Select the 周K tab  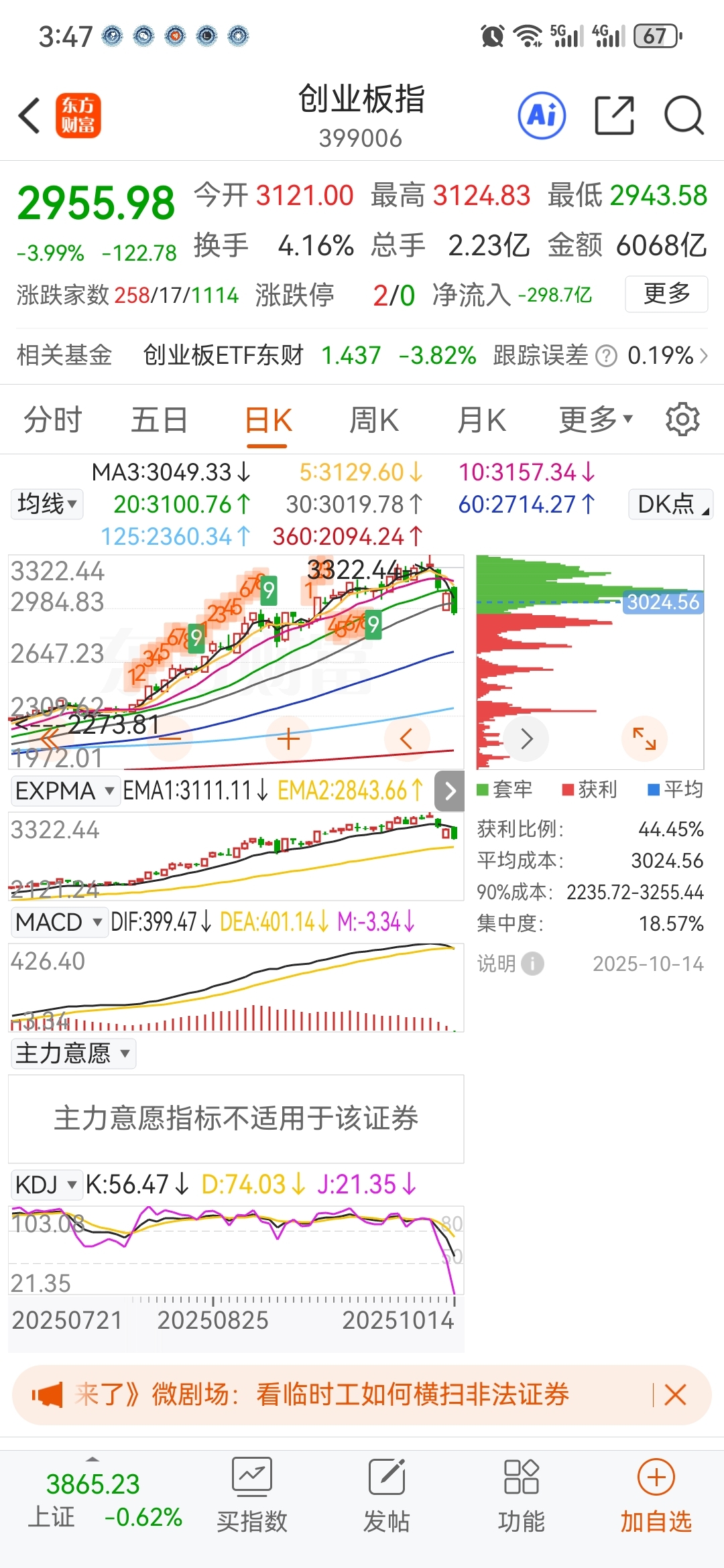pyautogui.click(x=374, y=420)
